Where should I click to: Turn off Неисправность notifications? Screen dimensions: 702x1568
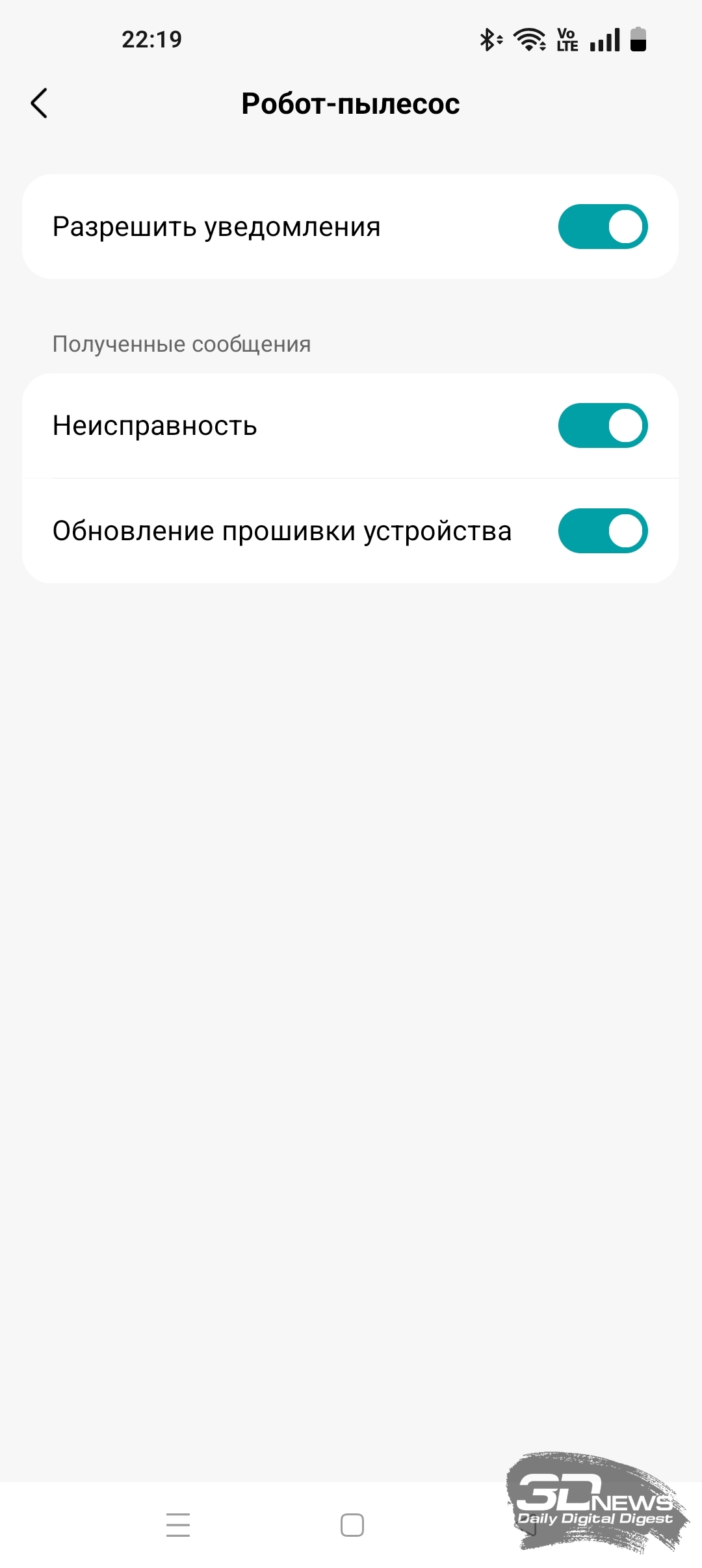coord(603,426)
